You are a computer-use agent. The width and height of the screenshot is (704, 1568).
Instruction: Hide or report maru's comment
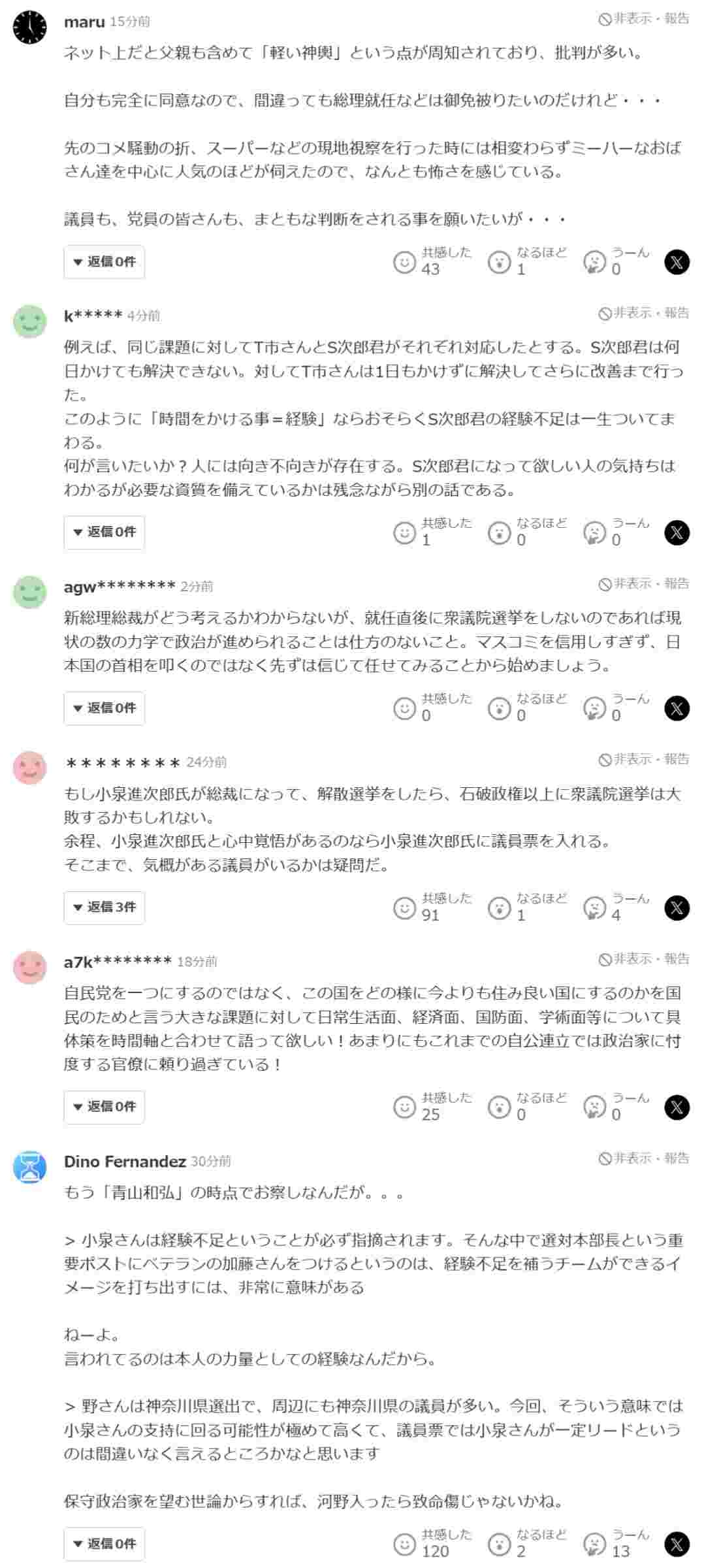click(x=644, y=19)
